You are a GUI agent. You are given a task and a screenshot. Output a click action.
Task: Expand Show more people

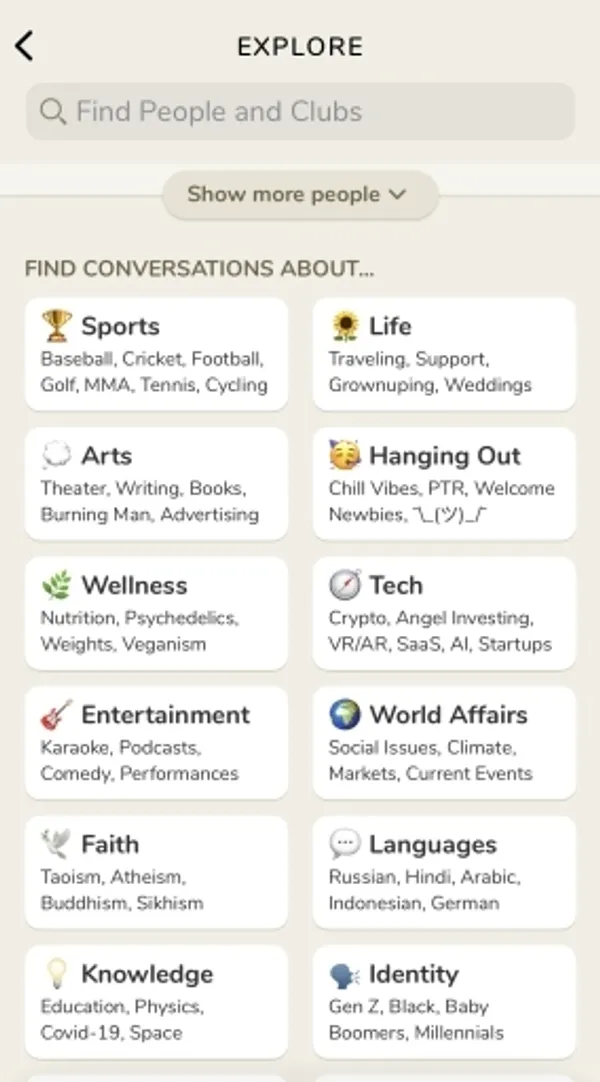pos(300,194)
